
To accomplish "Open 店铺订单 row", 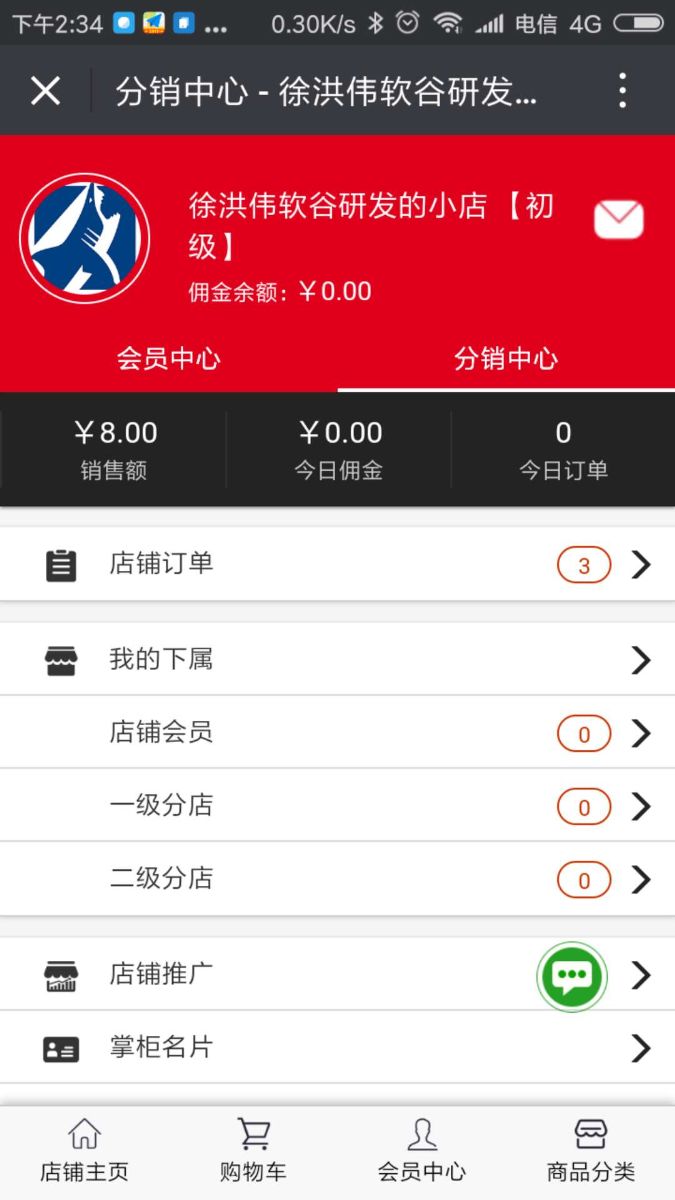I will pos(337,564).
